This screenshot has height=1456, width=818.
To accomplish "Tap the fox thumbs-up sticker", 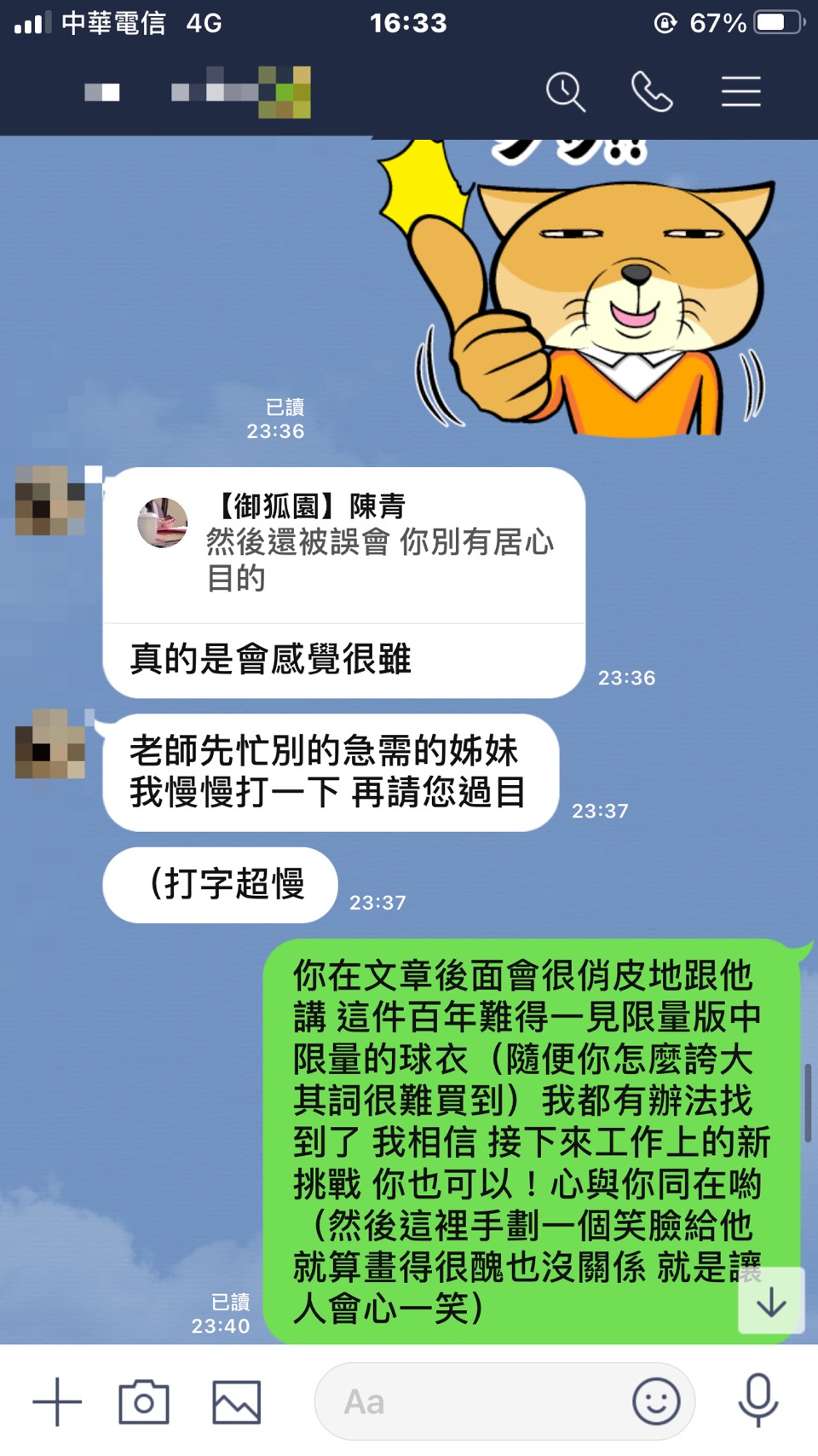I will pos(588,290).
